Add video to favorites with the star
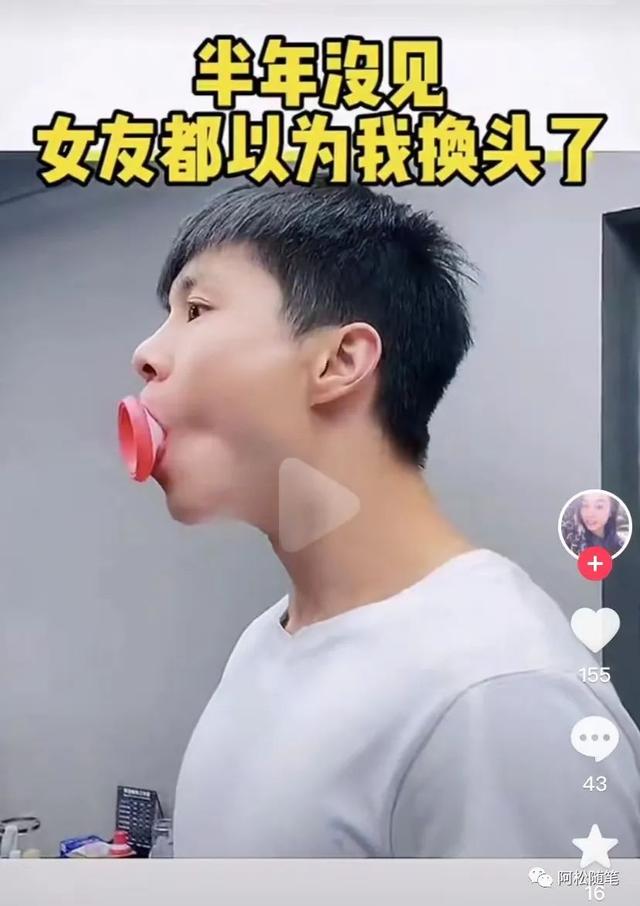Image resolution: width=640 pixels, height=906 pixels. coord(595,846)
